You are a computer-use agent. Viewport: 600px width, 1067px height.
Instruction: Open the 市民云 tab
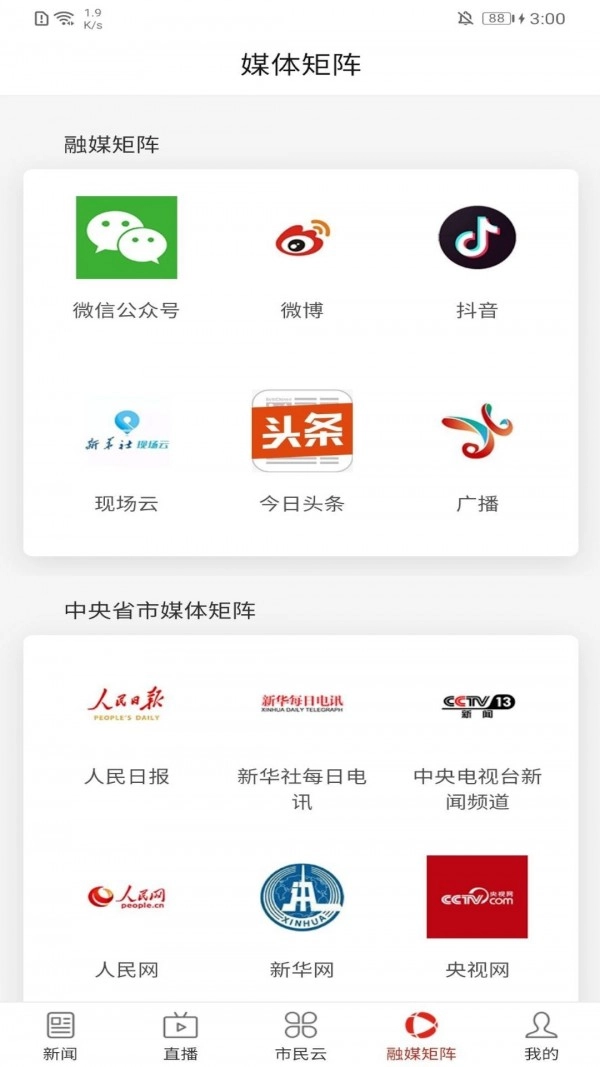(300, 1035)
